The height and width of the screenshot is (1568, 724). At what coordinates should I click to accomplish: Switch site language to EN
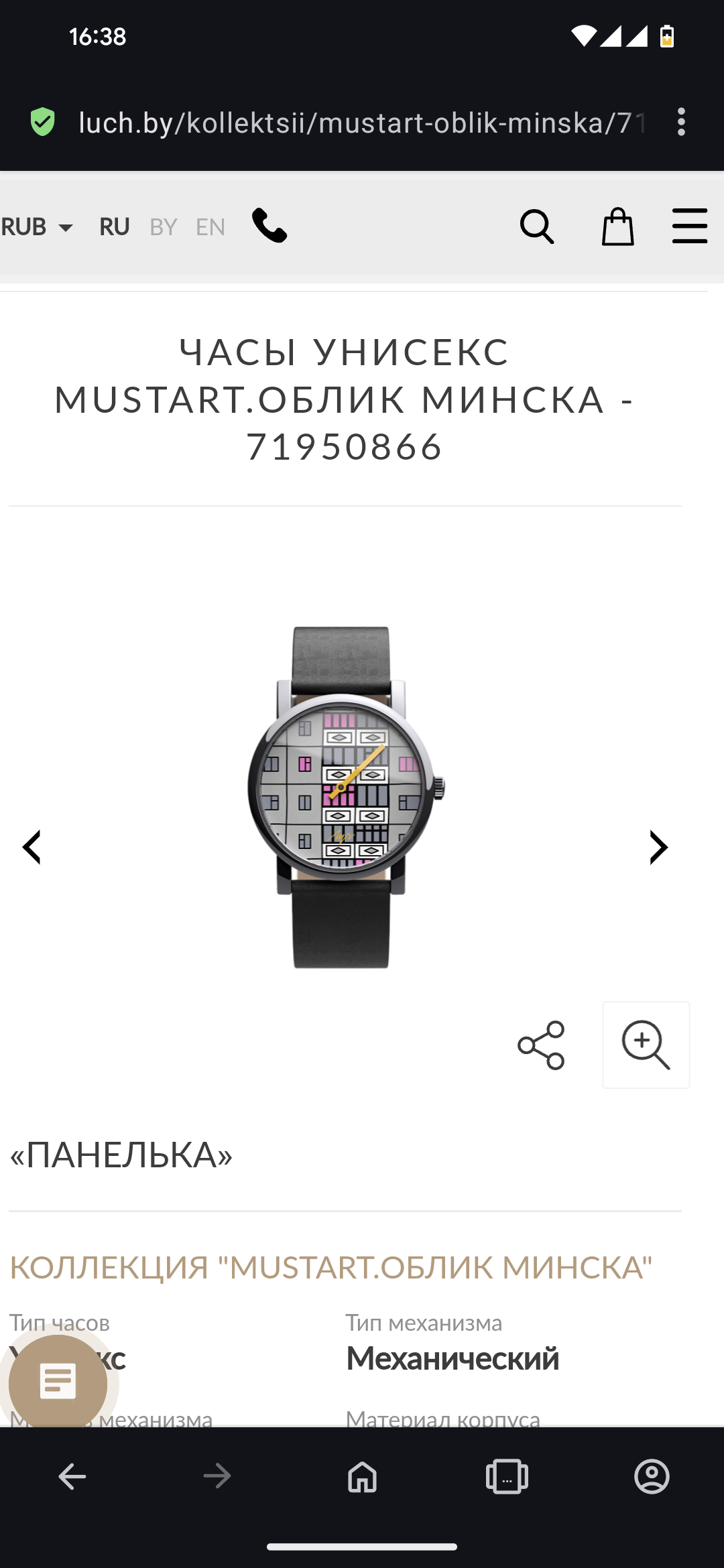click(x=210, y=227)
